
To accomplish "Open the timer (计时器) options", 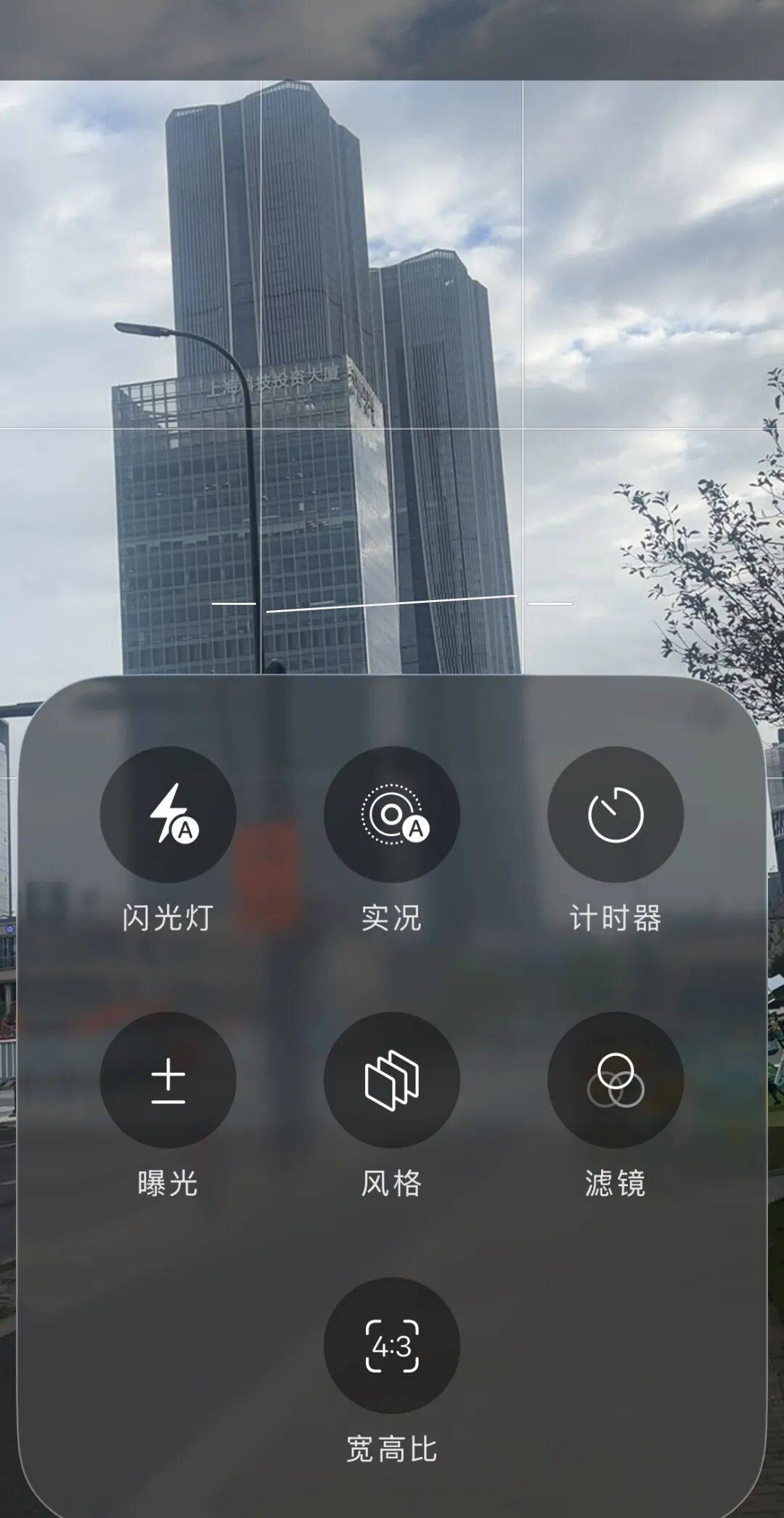I will click(x=615, y=814).
